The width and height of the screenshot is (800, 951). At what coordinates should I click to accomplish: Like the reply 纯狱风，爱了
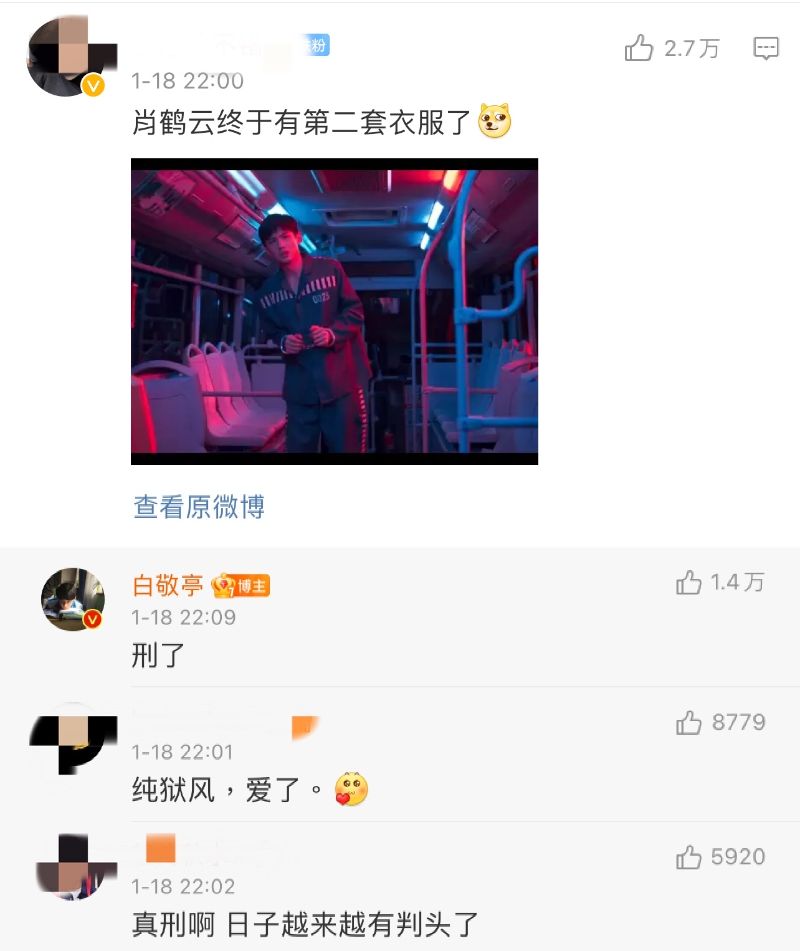point(689,722)
